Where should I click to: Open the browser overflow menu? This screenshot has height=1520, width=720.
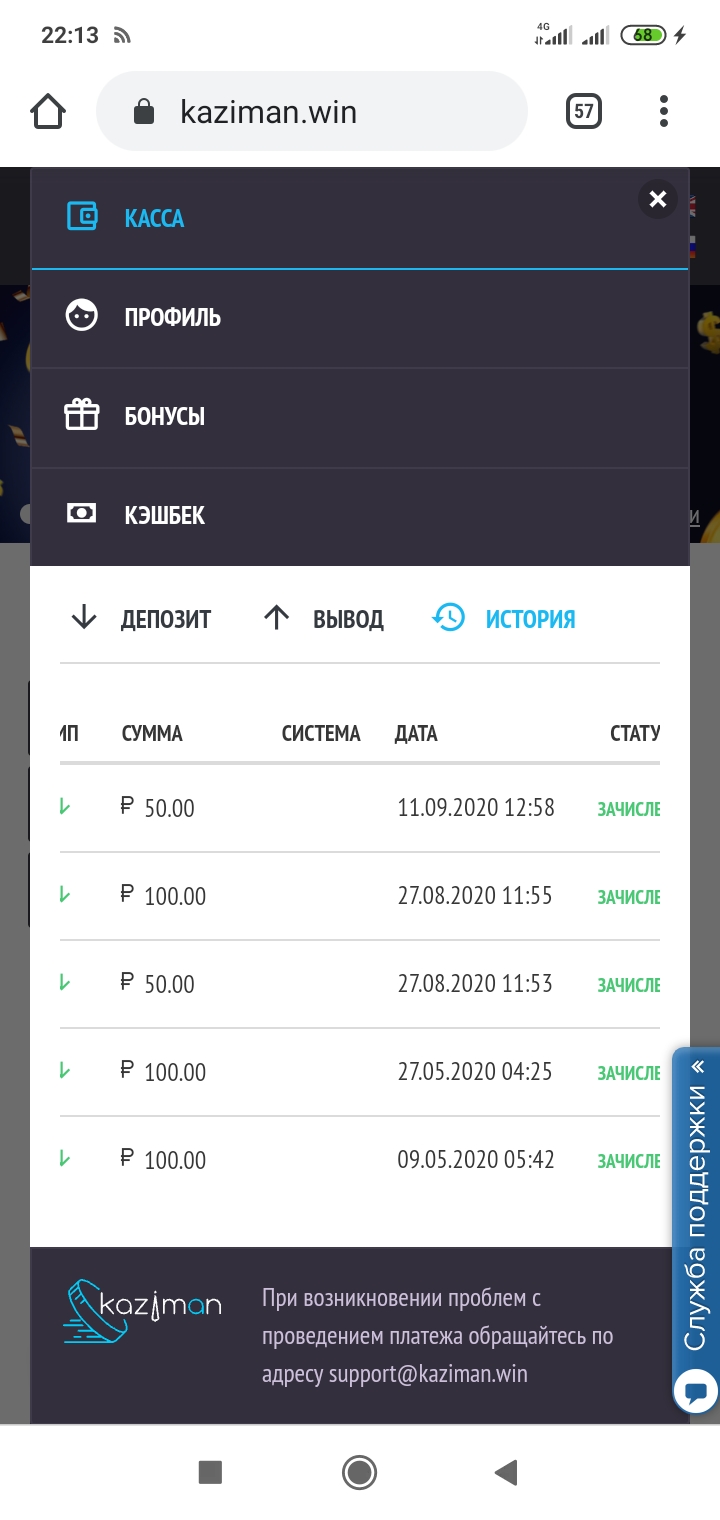tap(664, 111)
